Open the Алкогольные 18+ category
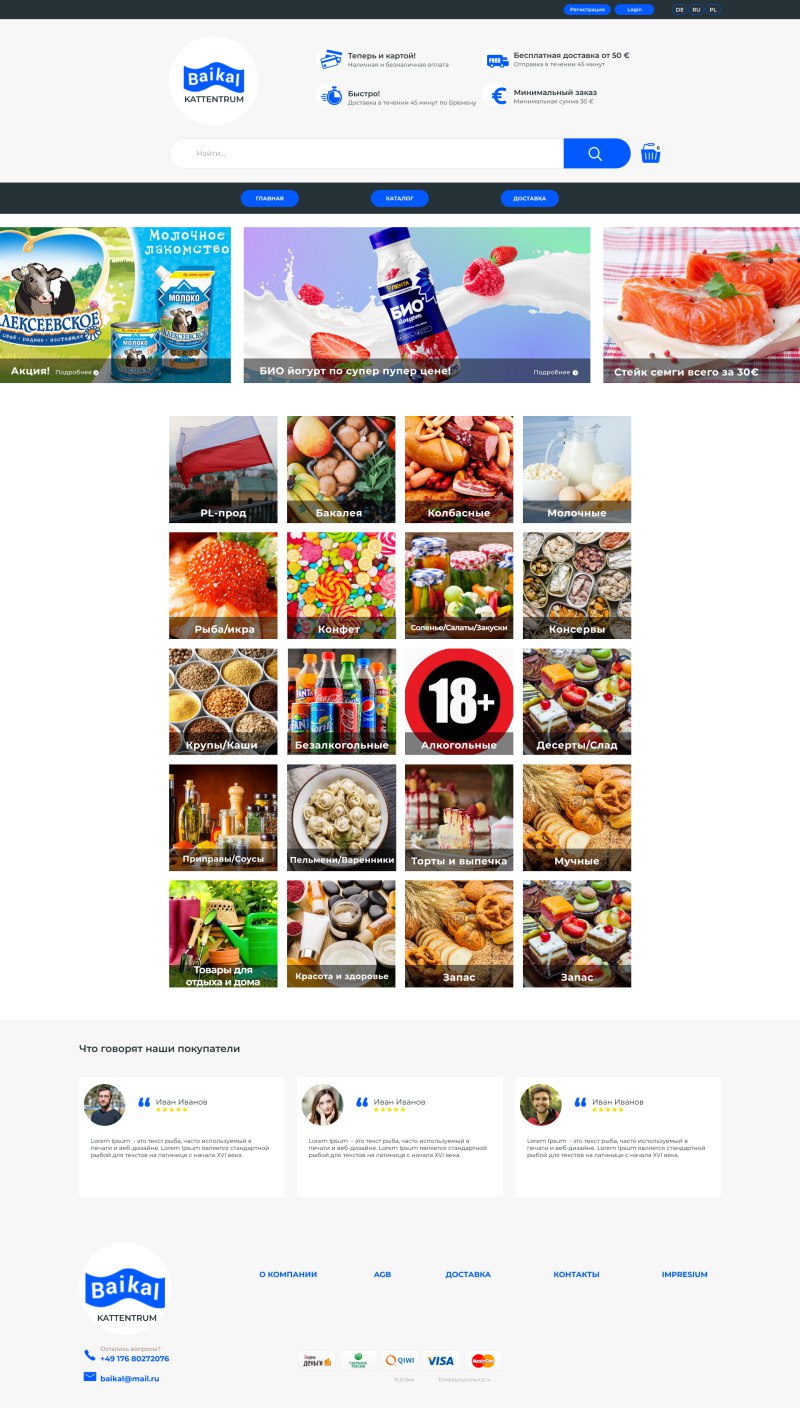 click(x=459, y=701)
